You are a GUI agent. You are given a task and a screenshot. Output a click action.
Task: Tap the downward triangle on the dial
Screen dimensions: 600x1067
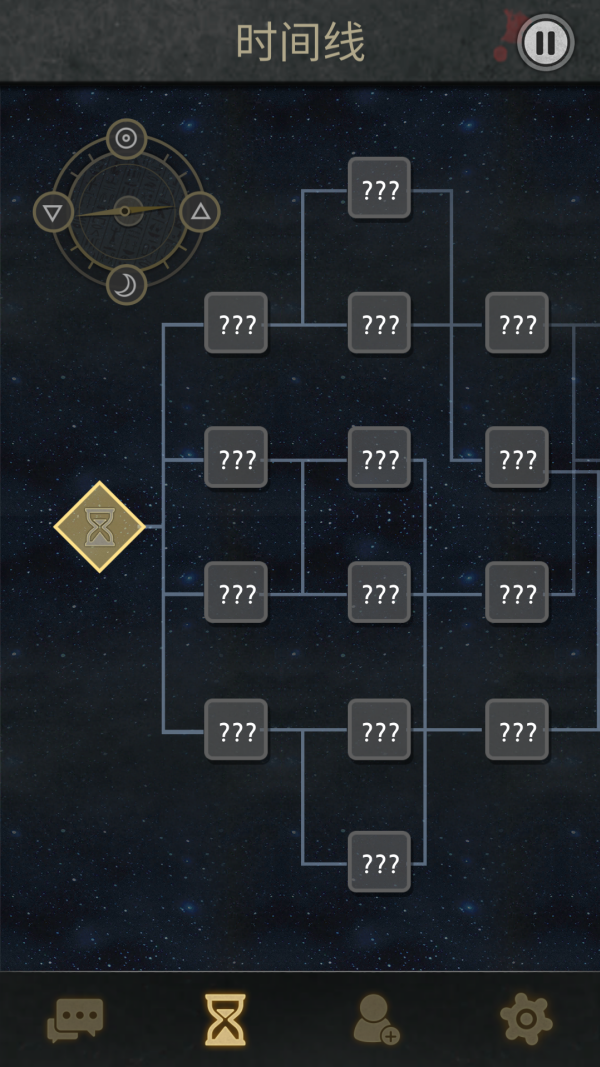(53, 212)
